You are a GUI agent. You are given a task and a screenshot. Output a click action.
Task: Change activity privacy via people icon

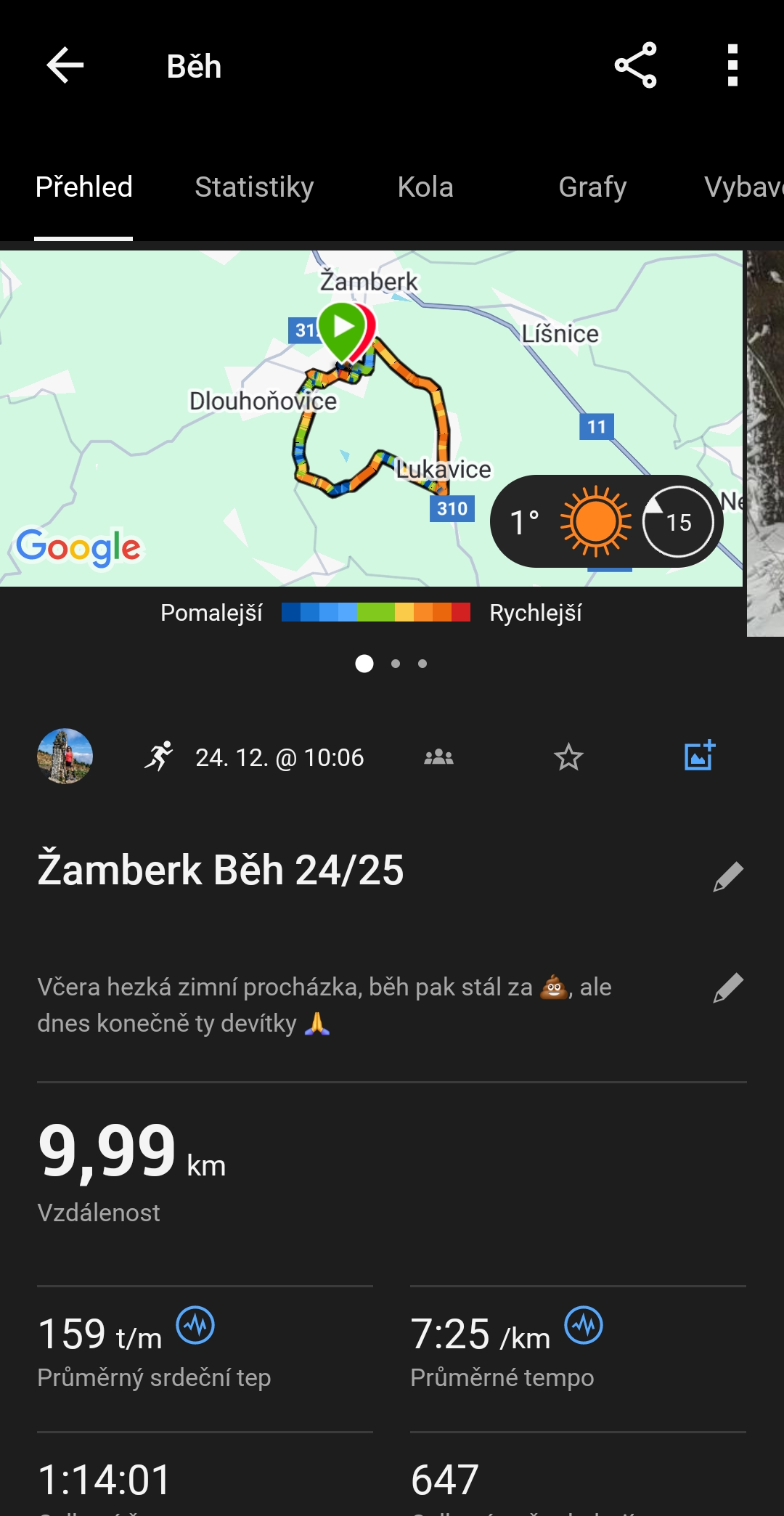(x=438, y=757)
